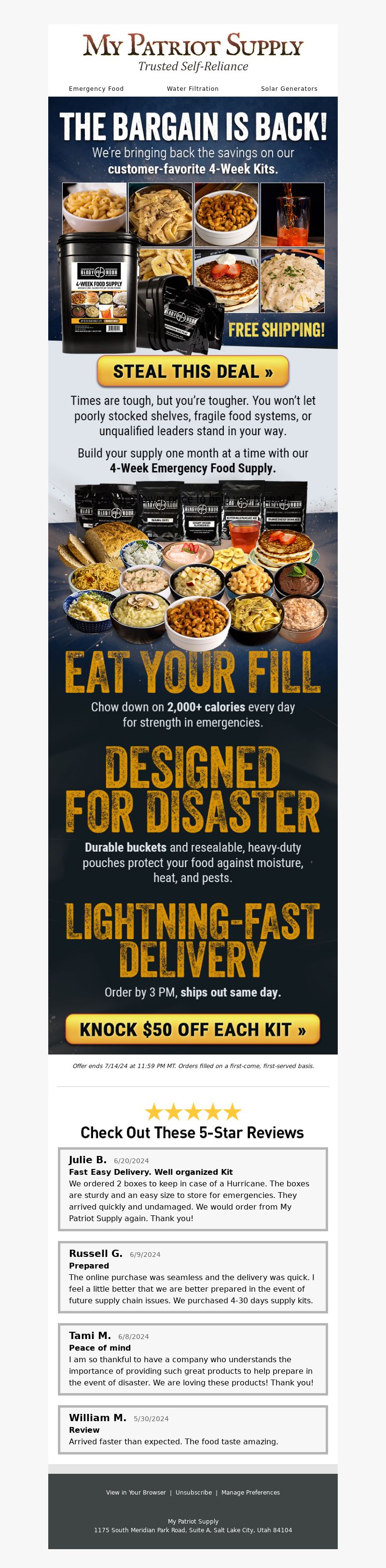Open the Bargain Is Back banner image
The height and width of the screenshot is (1568, 386).
click(193, 225)
